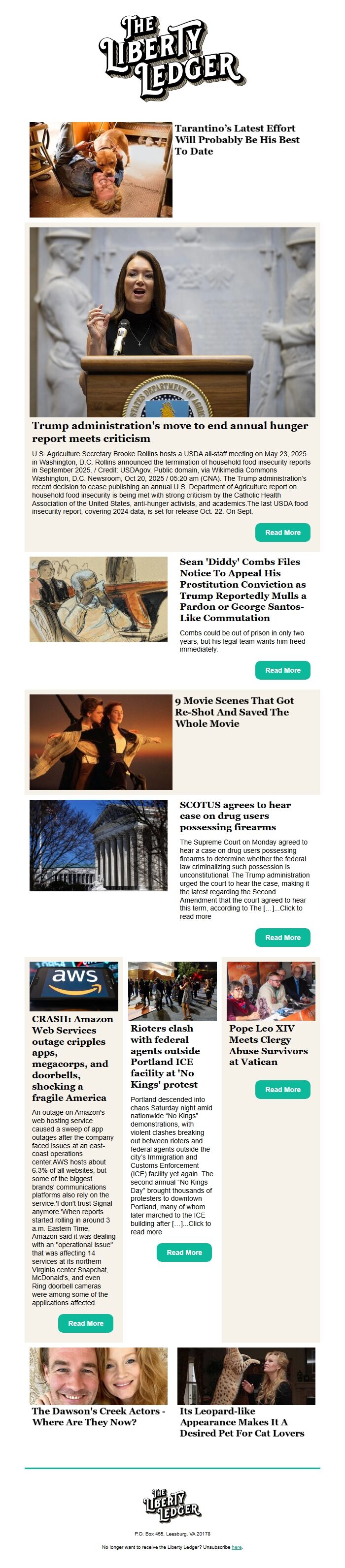Open the Dawson's Creek Actors article image
This screenshot has width=345, height=1568.
(x=98, y=1376)
